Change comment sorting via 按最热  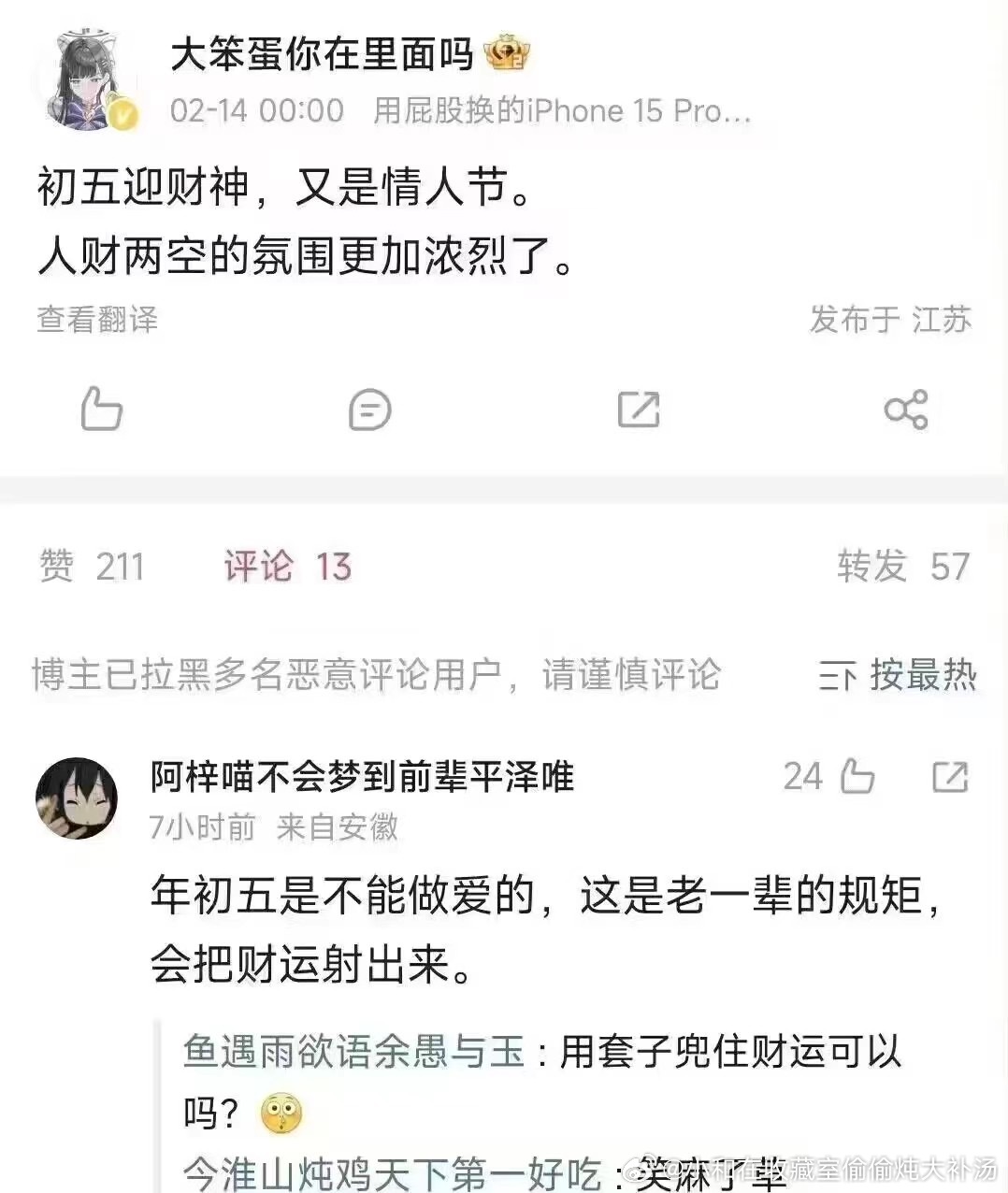click(897, 675)
